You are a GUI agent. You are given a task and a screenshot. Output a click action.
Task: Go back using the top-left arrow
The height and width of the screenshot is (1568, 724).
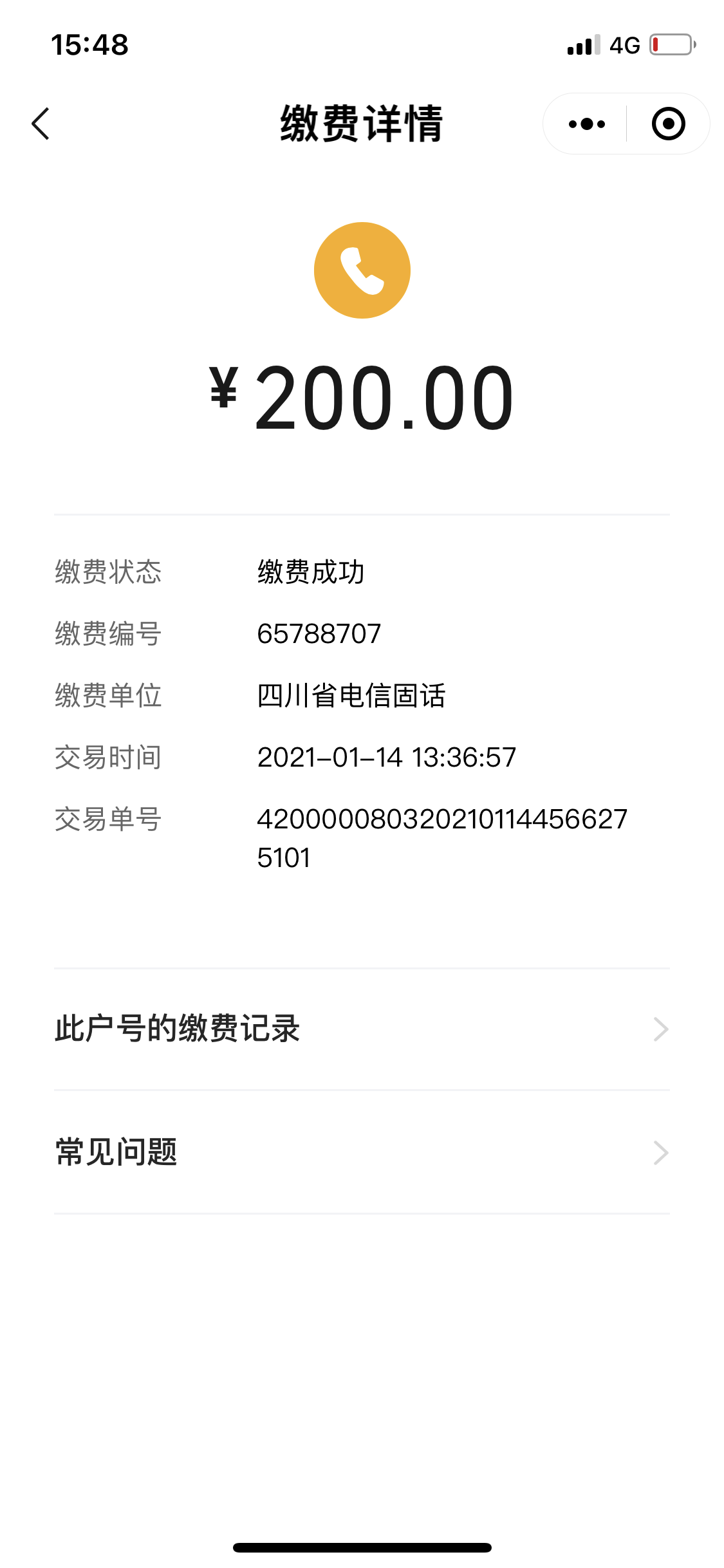pos(41,124)
